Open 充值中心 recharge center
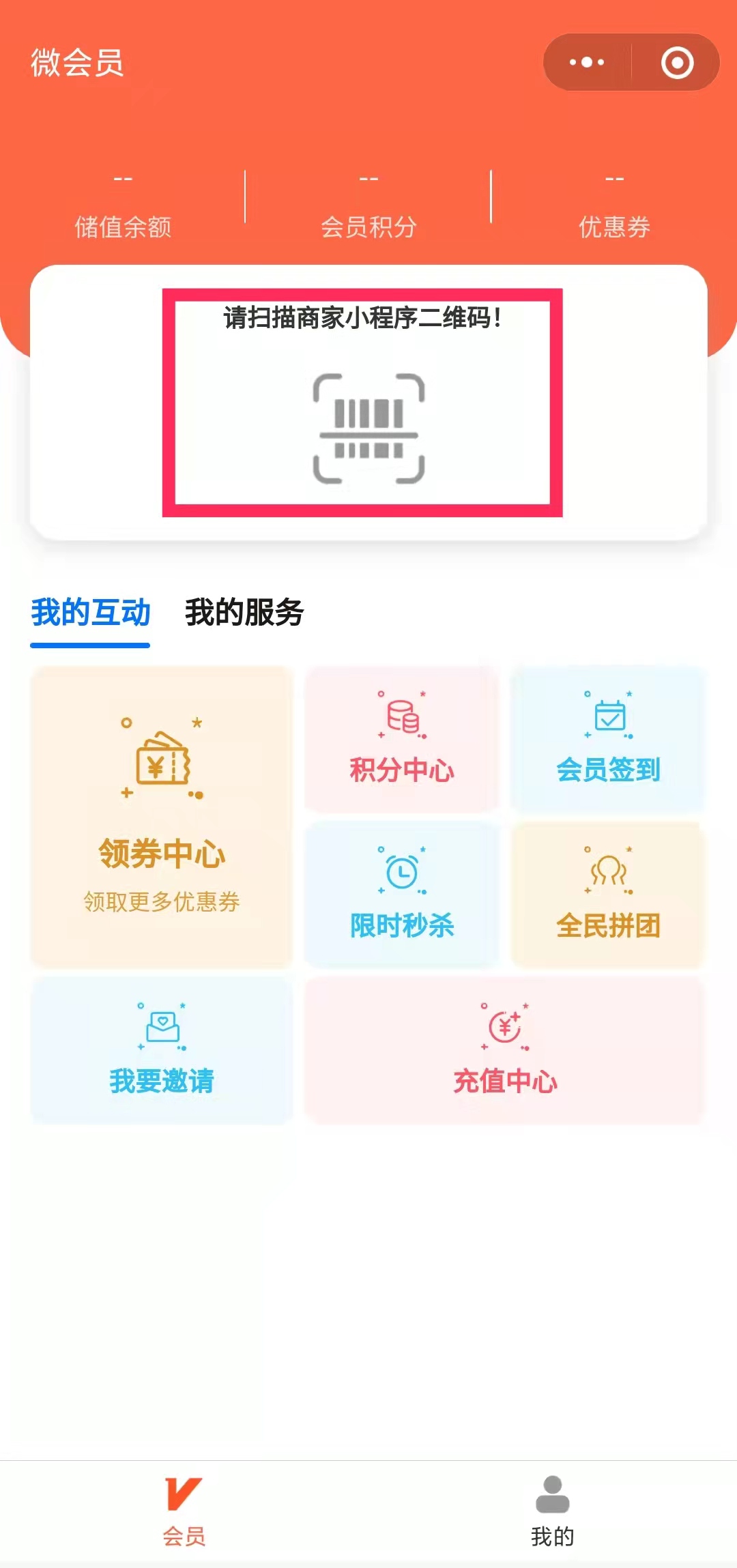 [x=505, y=1050]
